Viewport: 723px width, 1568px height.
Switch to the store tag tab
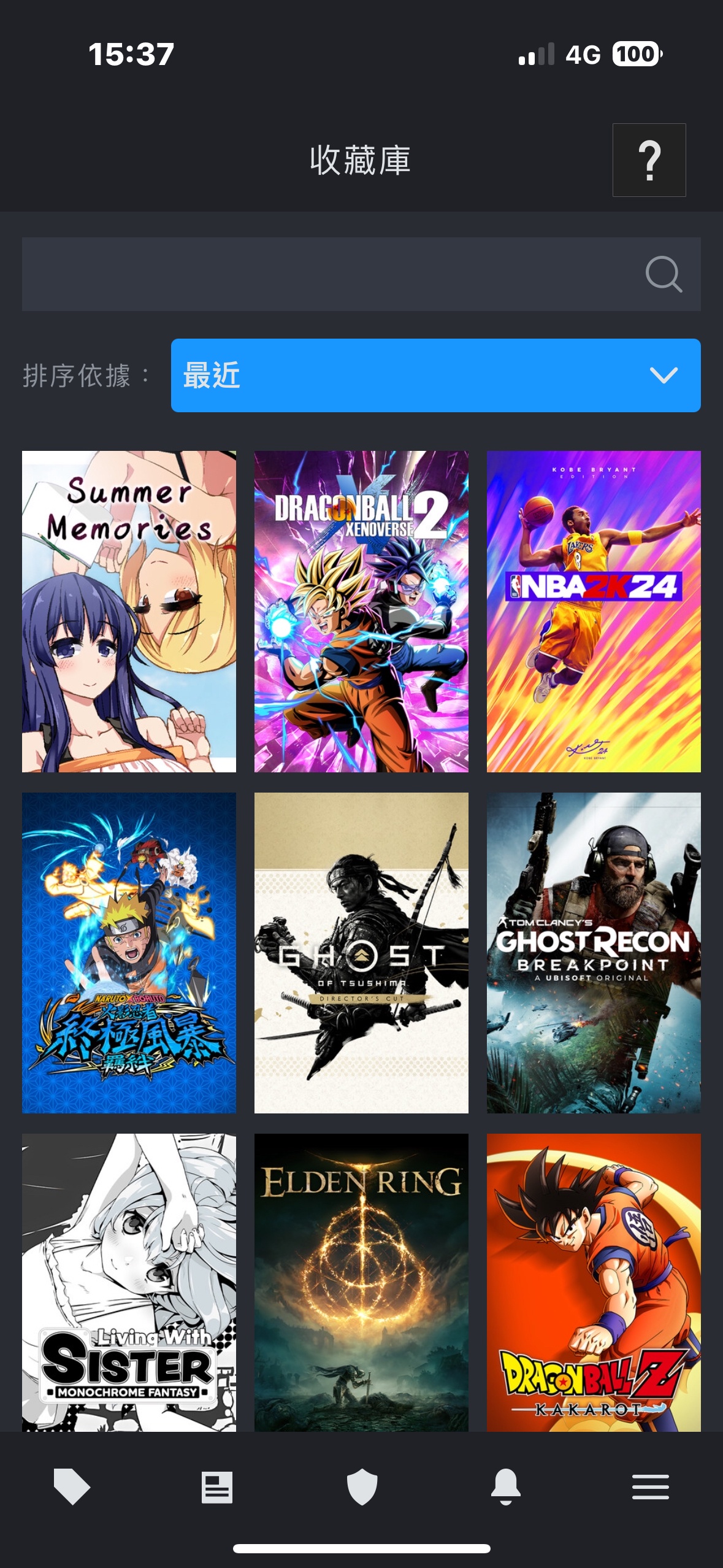click(72, 1487)
